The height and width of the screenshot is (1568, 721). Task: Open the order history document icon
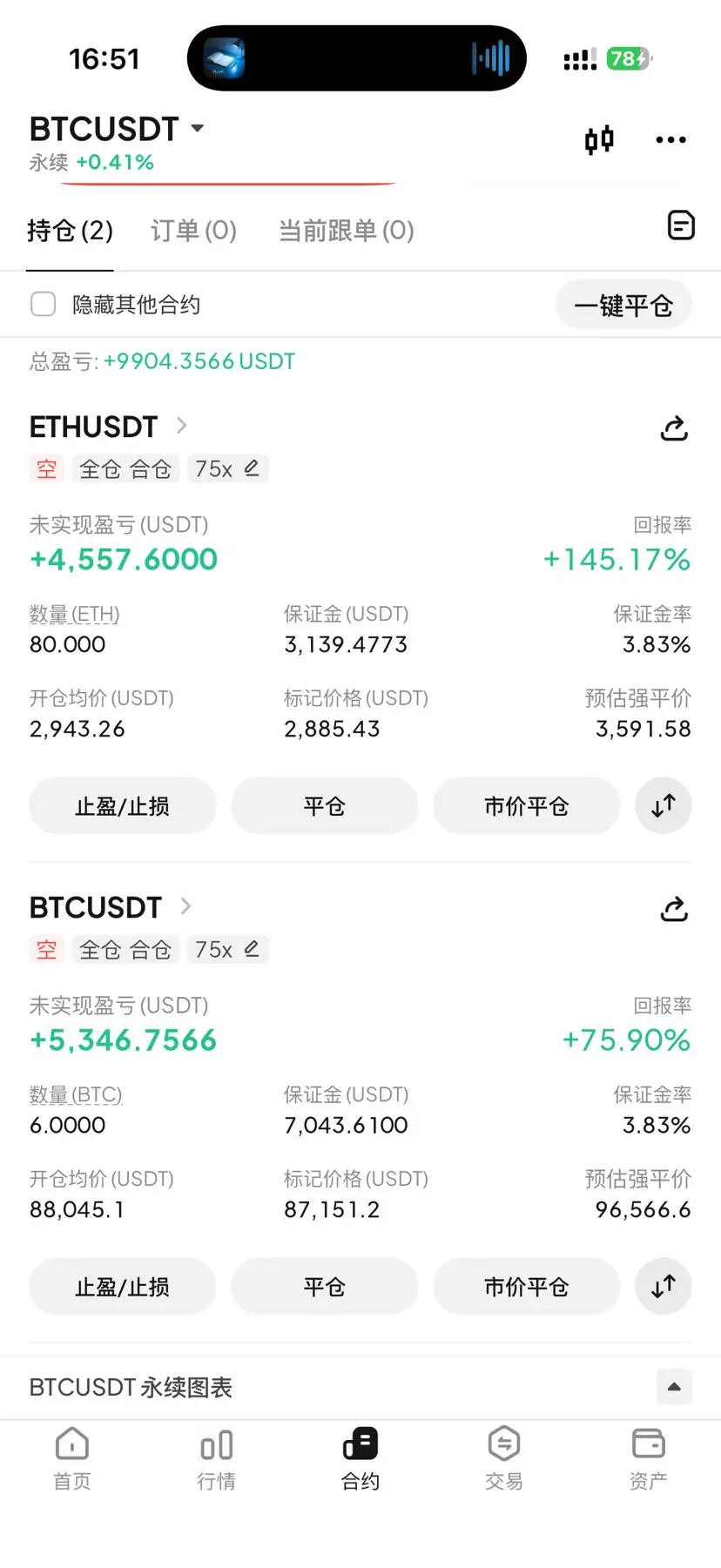(x=680, y=225)
